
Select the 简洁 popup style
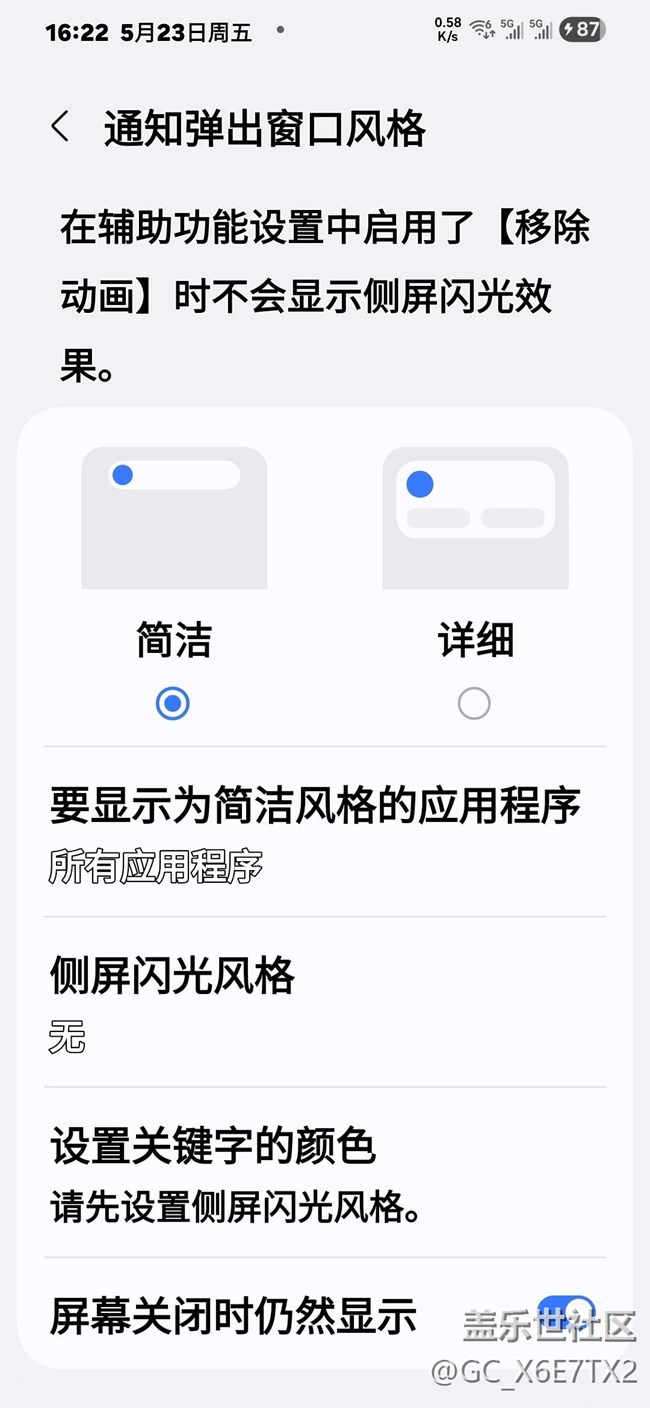click(x=173, y=703)
